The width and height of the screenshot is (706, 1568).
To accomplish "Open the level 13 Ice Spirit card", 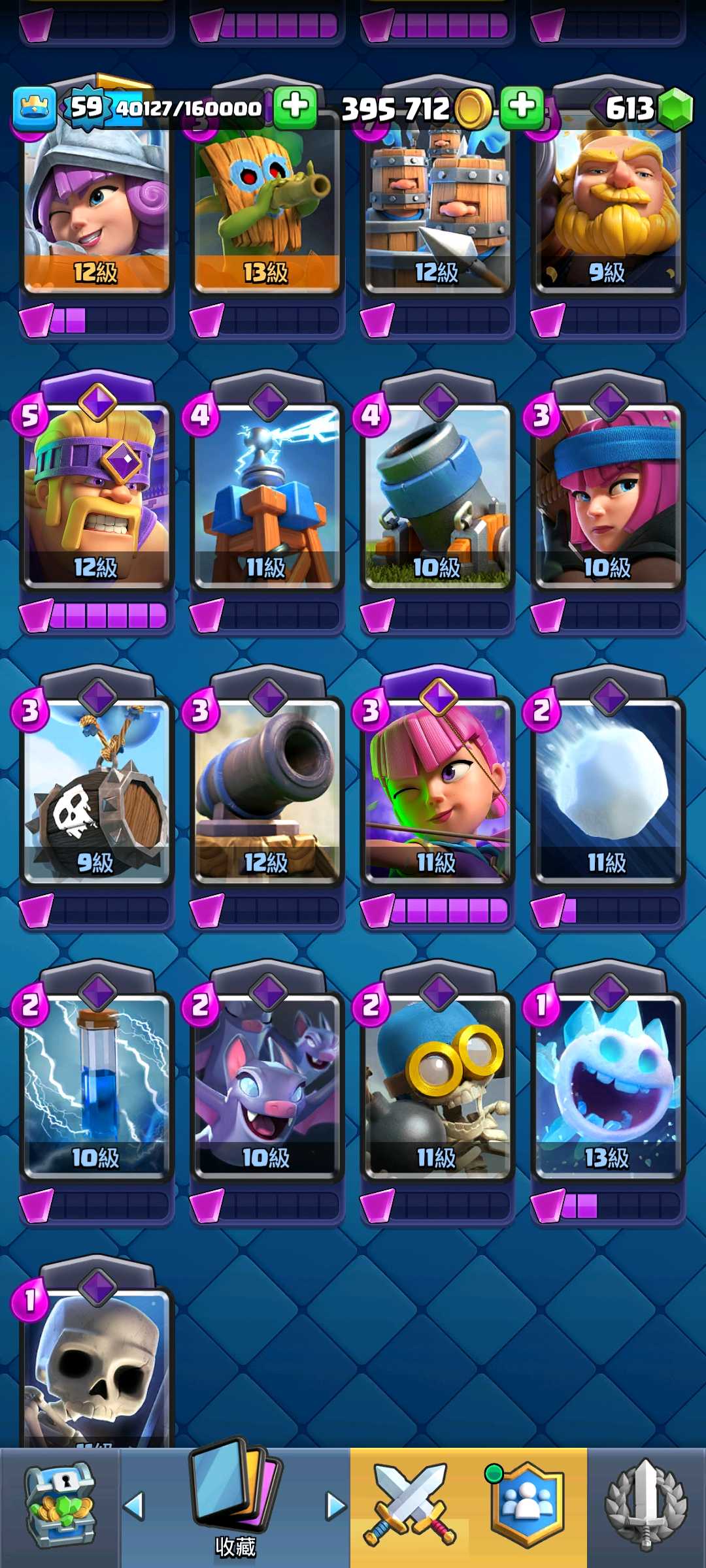I will 608,1086.
